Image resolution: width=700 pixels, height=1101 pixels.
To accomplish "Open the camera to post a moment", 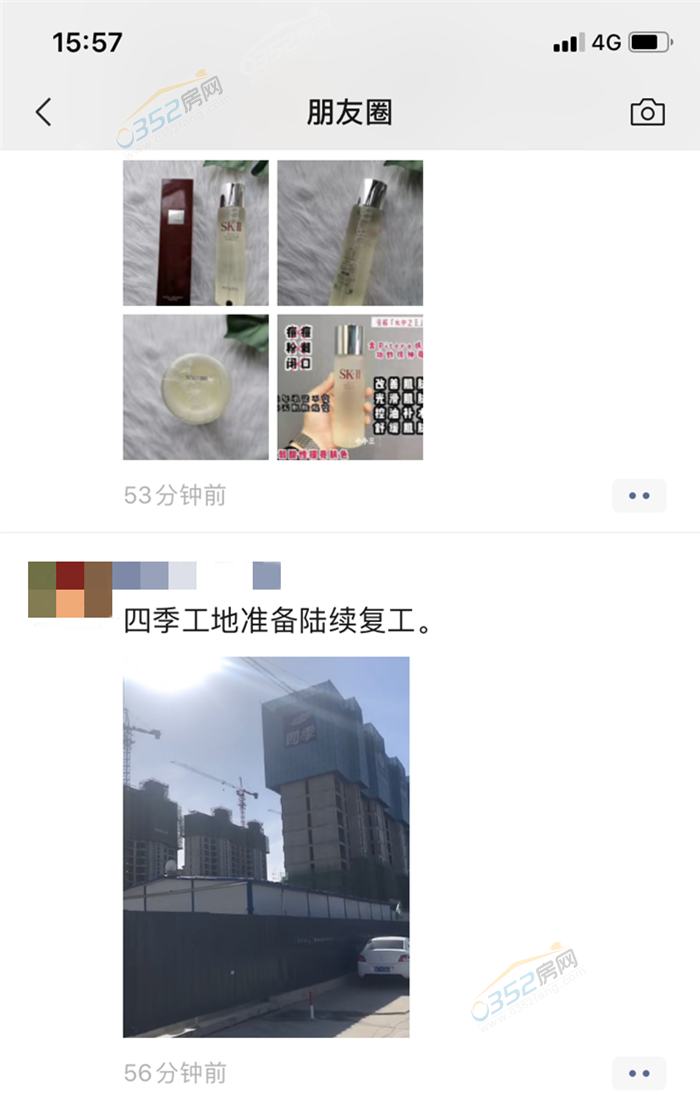I will (647, 112).
